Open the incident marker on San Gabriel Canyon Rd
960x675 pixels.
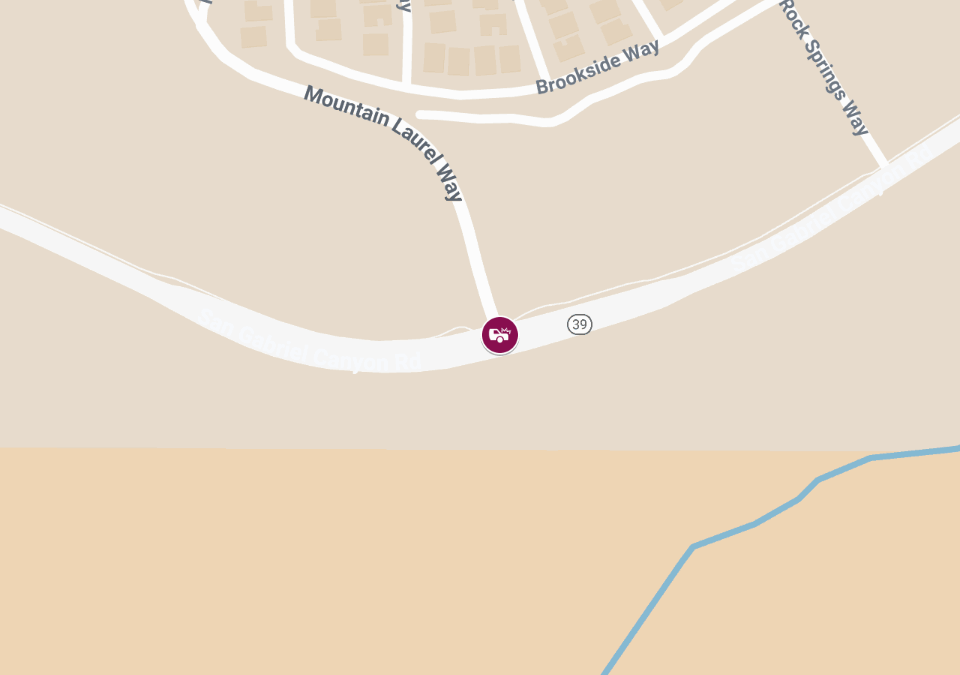click(500, 335)
